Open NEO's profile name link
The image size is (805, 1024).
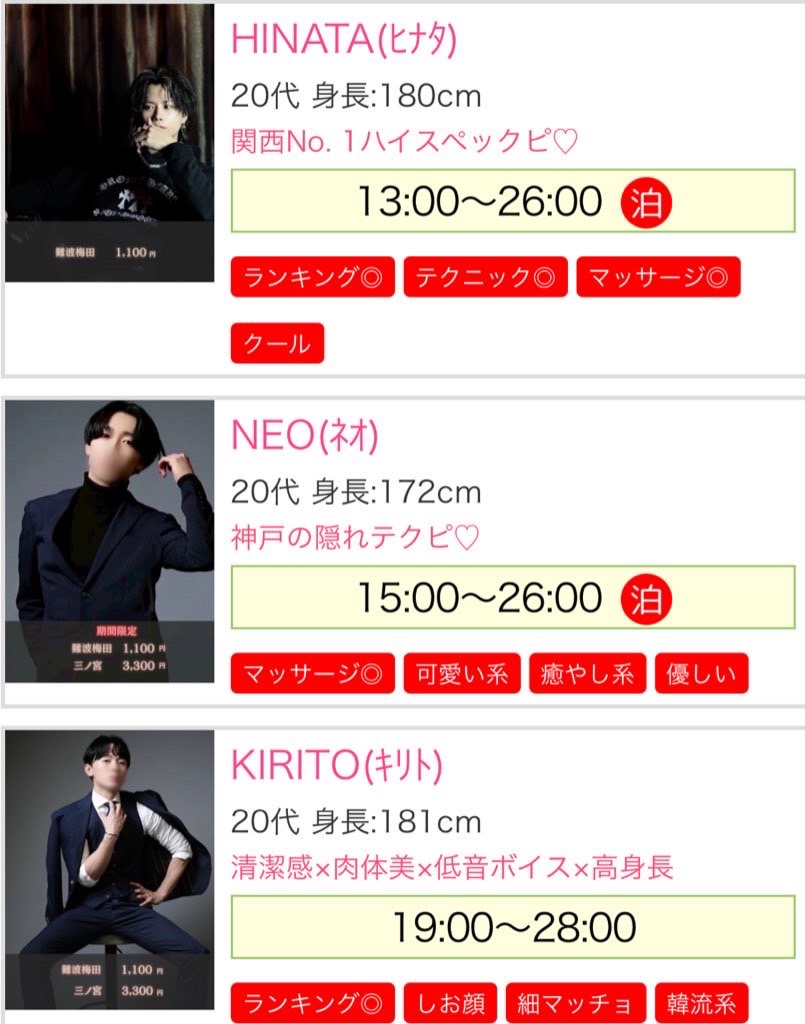tap(304, 434)
